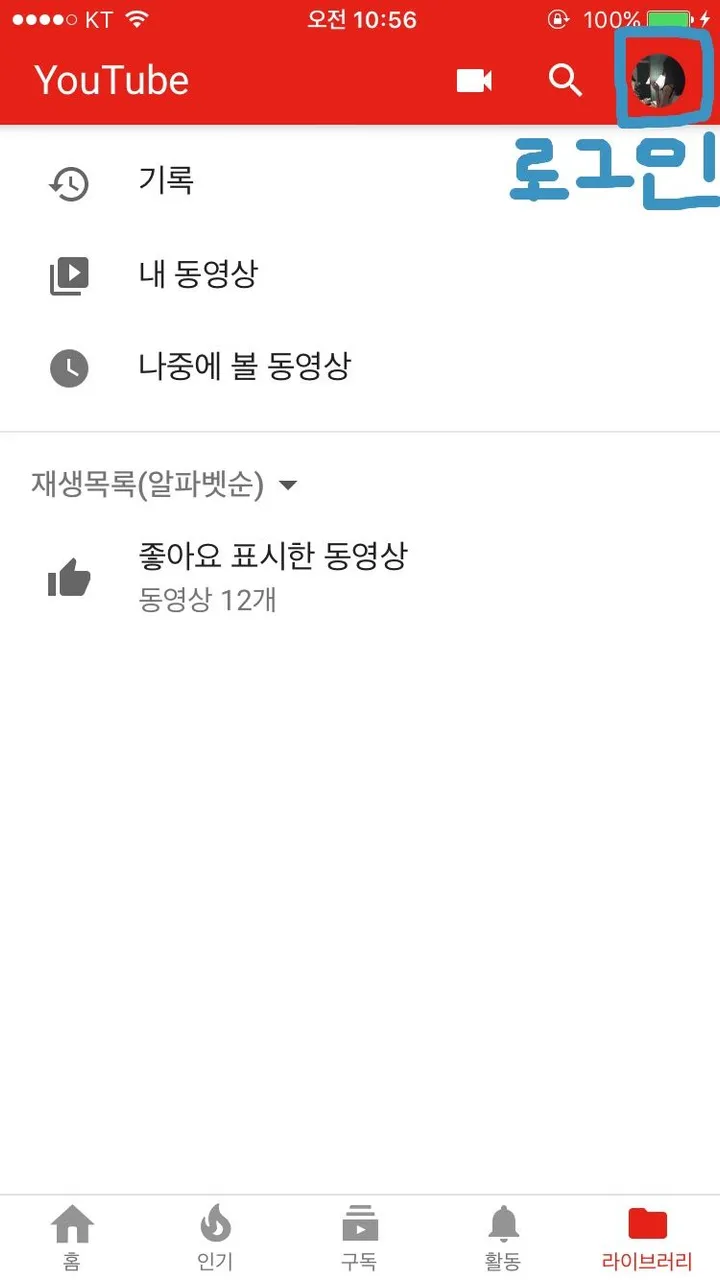Select the 라이브러리 tab

(647, 1237)
